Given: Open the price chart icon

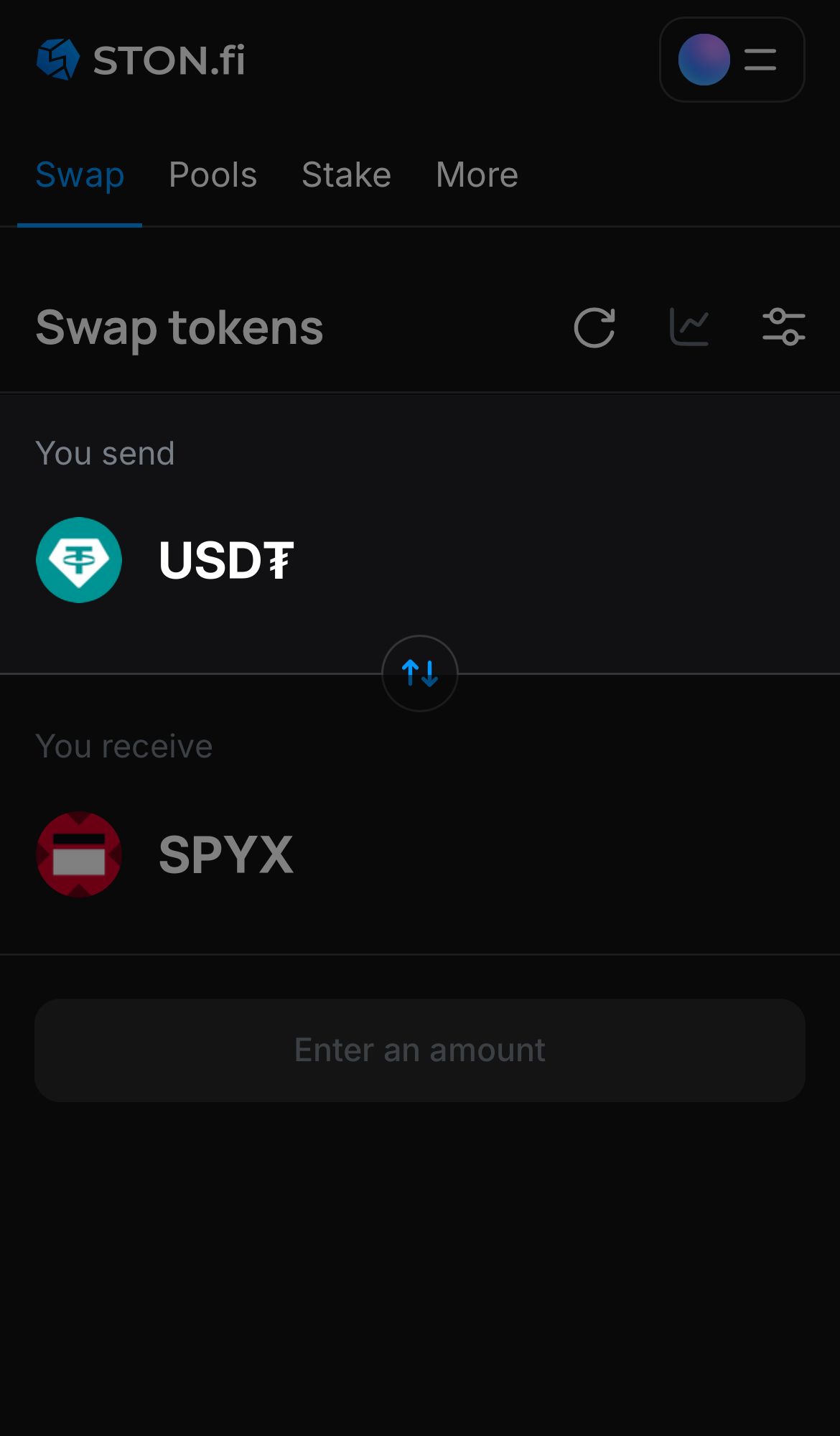Looking at the screenshot, I should 689,327.
